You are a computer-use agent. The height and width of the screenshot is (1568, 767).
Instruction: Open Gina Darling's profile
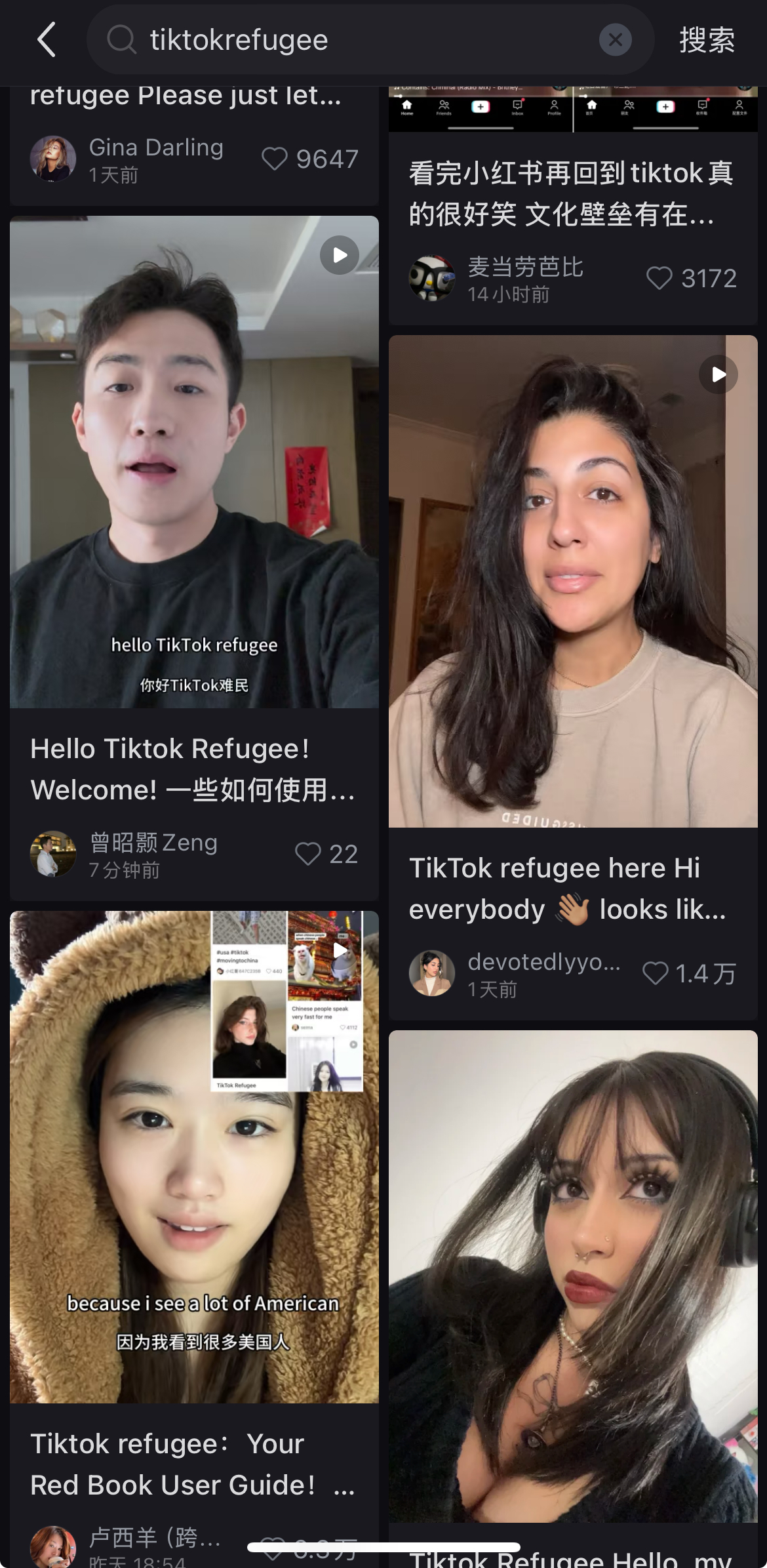53,159
